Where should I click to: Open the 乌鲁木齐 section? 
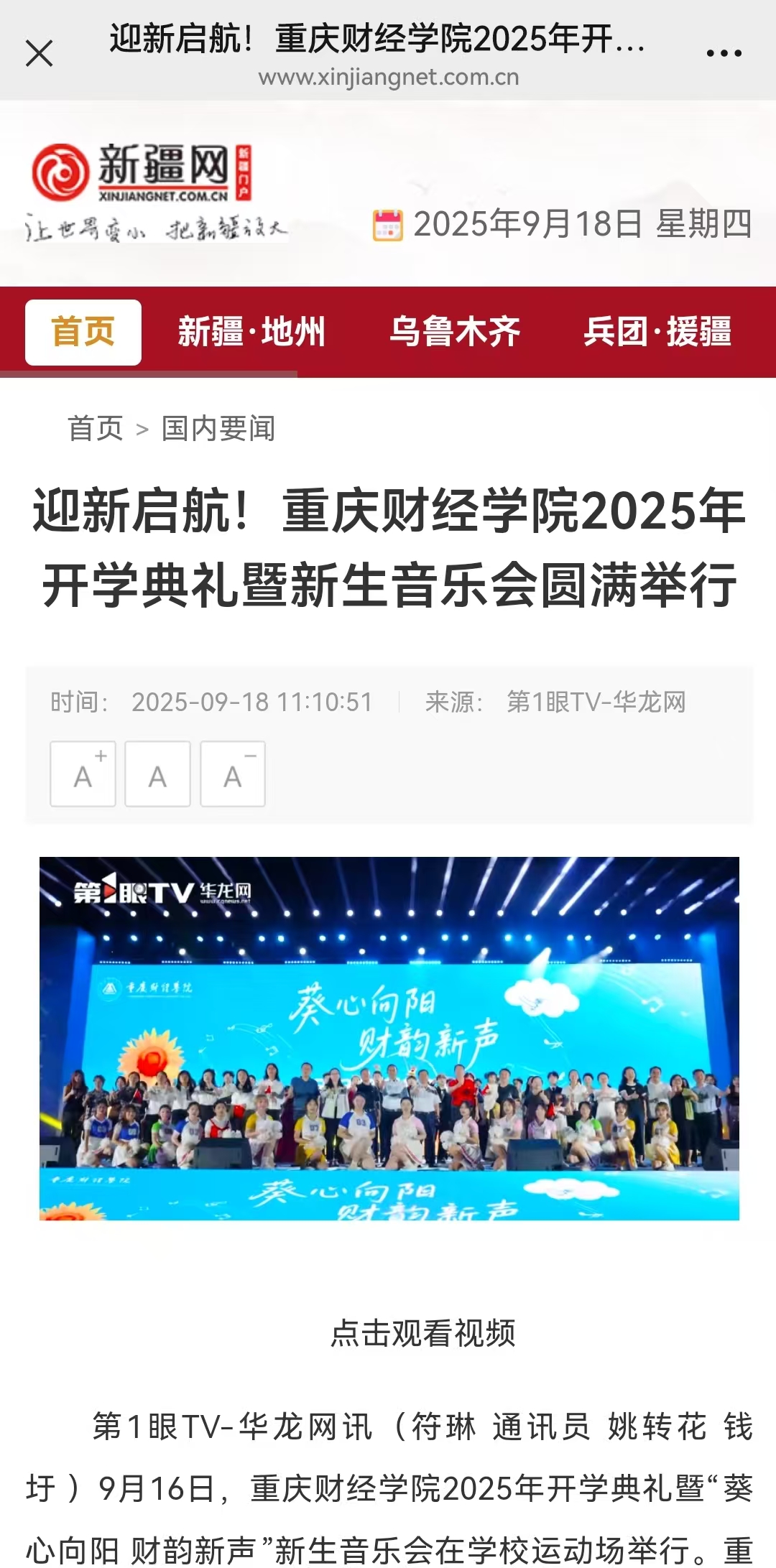click(x=455, y=332)
